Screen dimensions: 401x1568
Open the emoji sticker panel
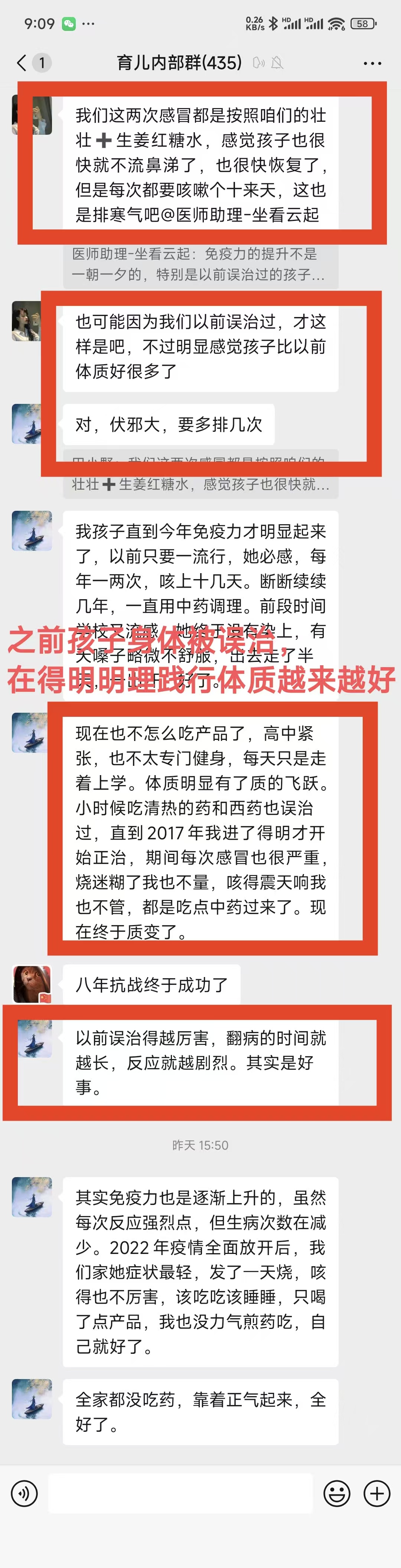[x=336, y=1493]
